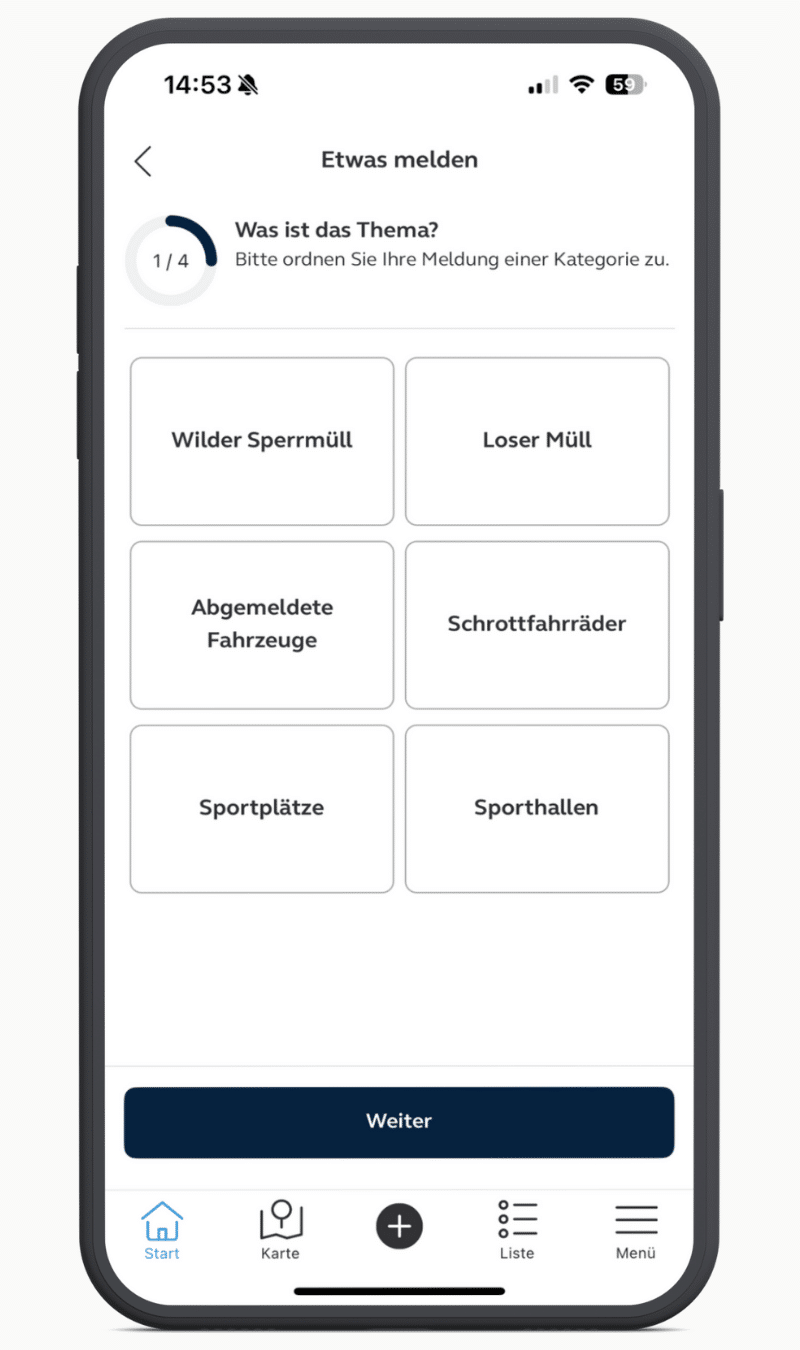
Task: Switch to the Start tab
Action: [x=162, y=1231]
